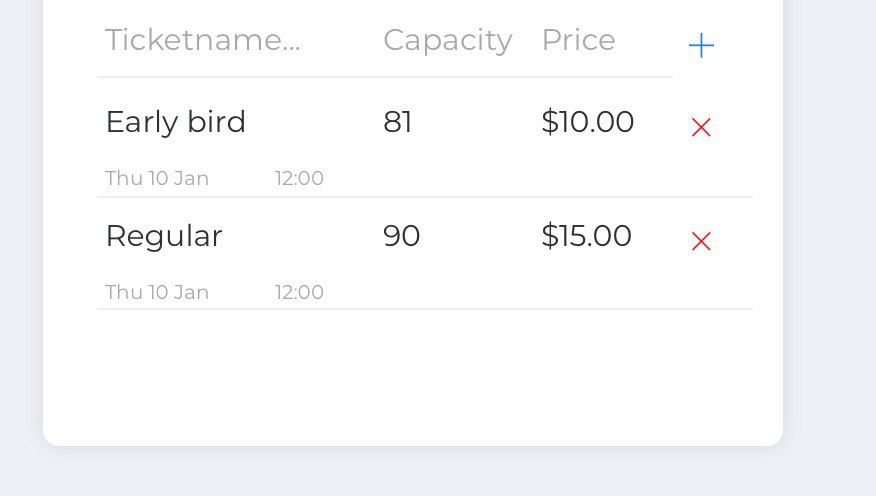Screen dimensions: 876x496
Task: Tap the Capacity input field
Action: tap(447, 41)
